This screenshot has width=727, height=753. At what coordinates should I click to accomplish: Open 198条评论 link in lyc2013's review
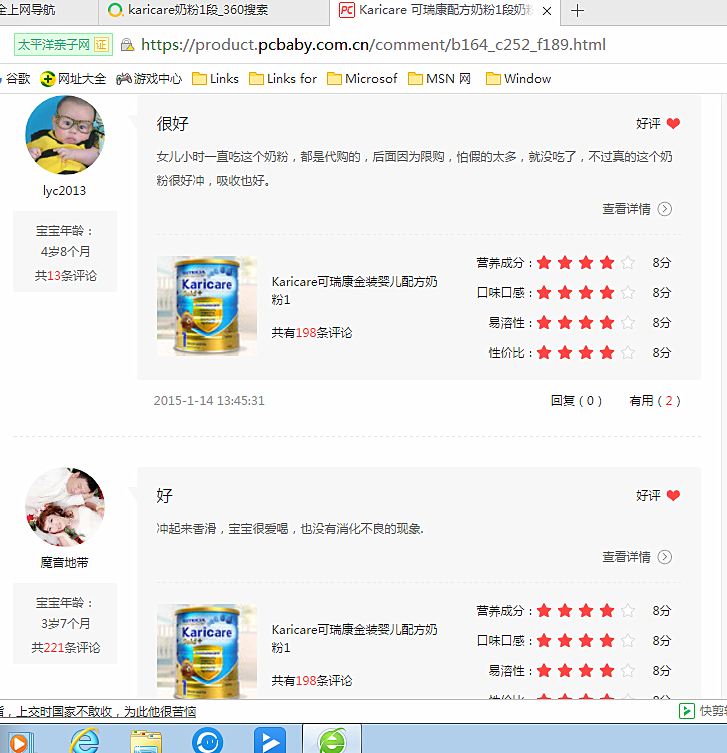click(312, 333)
